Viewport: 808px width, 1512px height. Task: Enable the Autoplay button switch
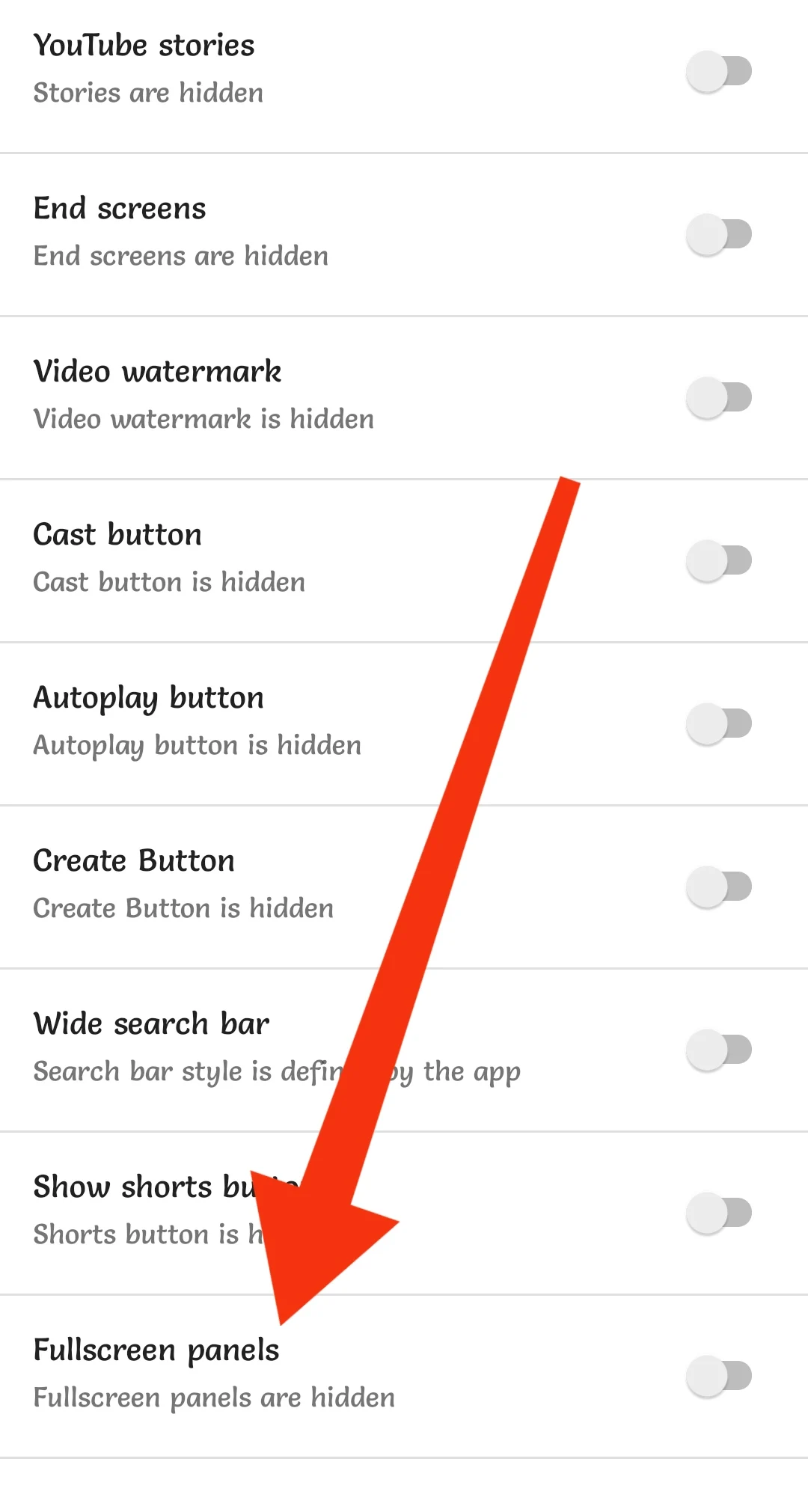point(718,722)
